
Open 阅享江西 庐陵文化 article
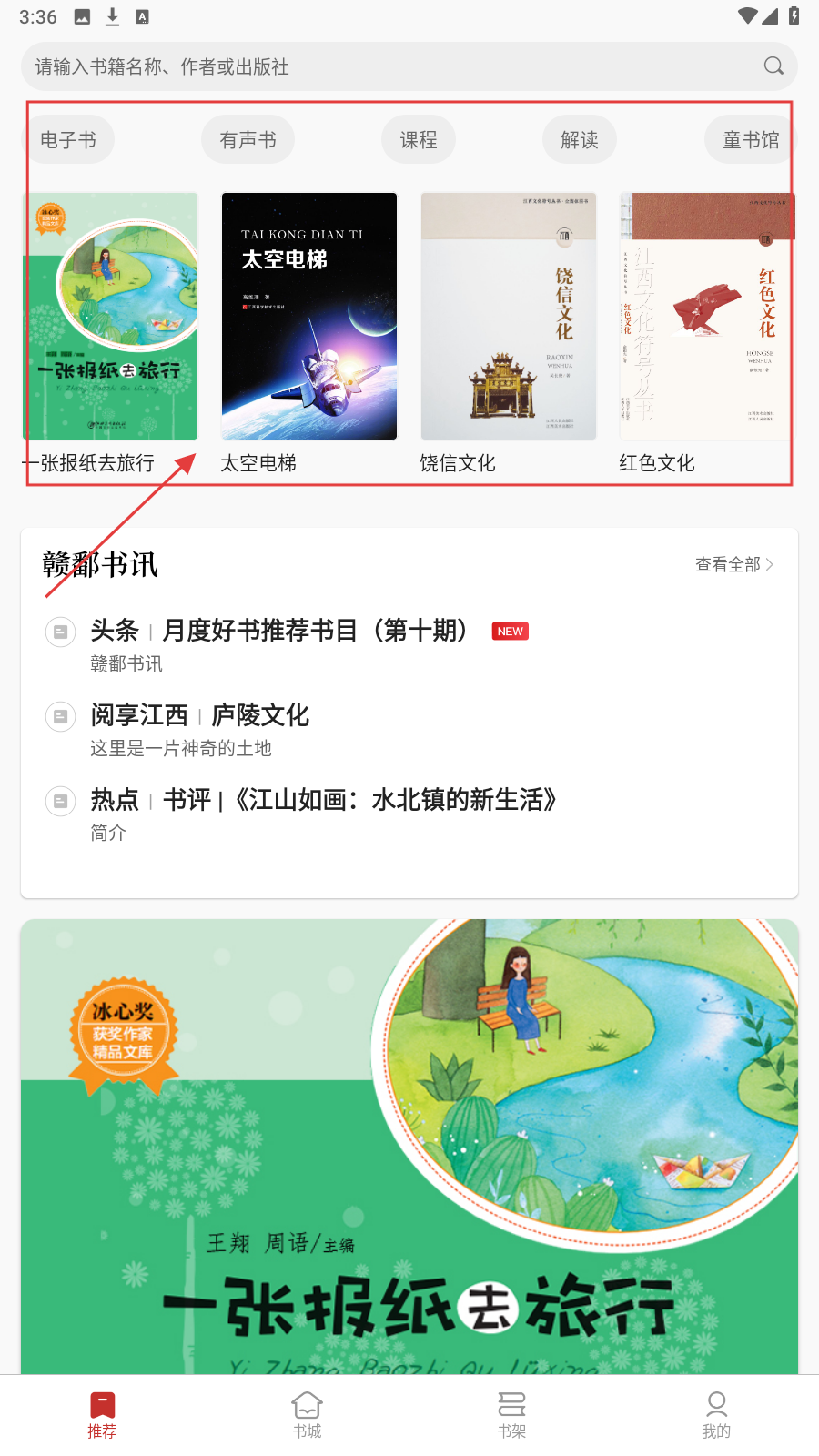200,715
